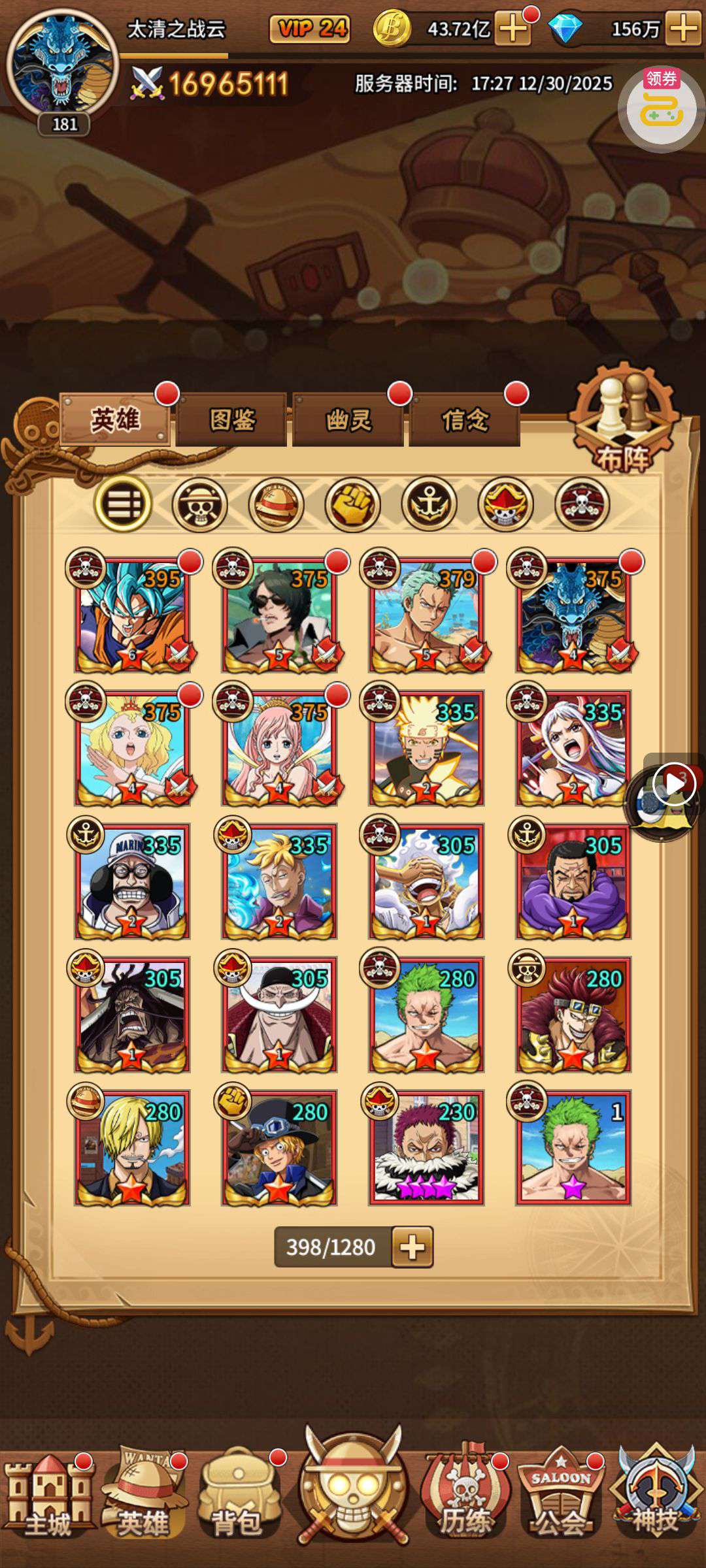706x1568 pixels.
Task: Filter heroes by fist faction icon
Action: 352,504
